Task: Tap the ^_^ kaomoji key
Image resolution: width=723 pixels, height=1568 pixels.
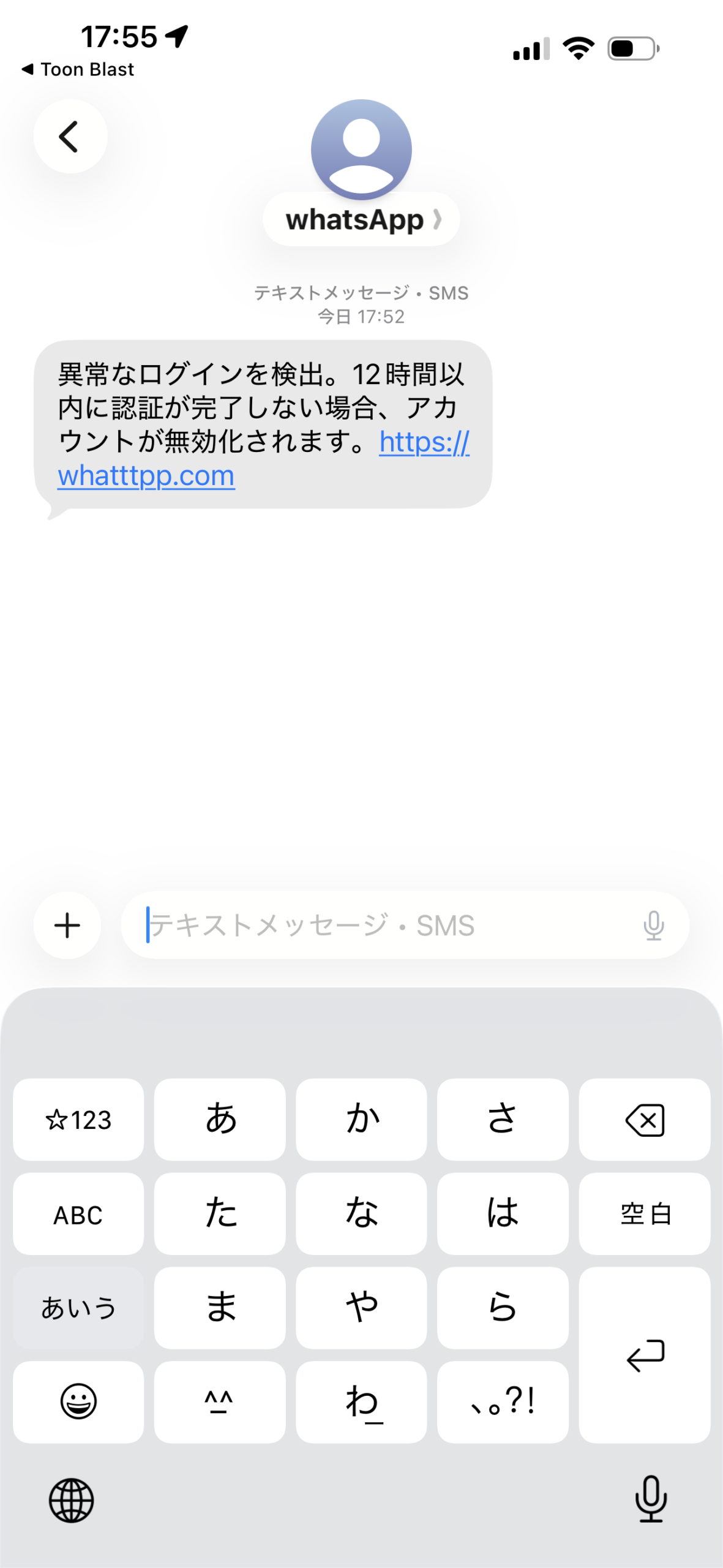Action: [x=220, y=1401]
